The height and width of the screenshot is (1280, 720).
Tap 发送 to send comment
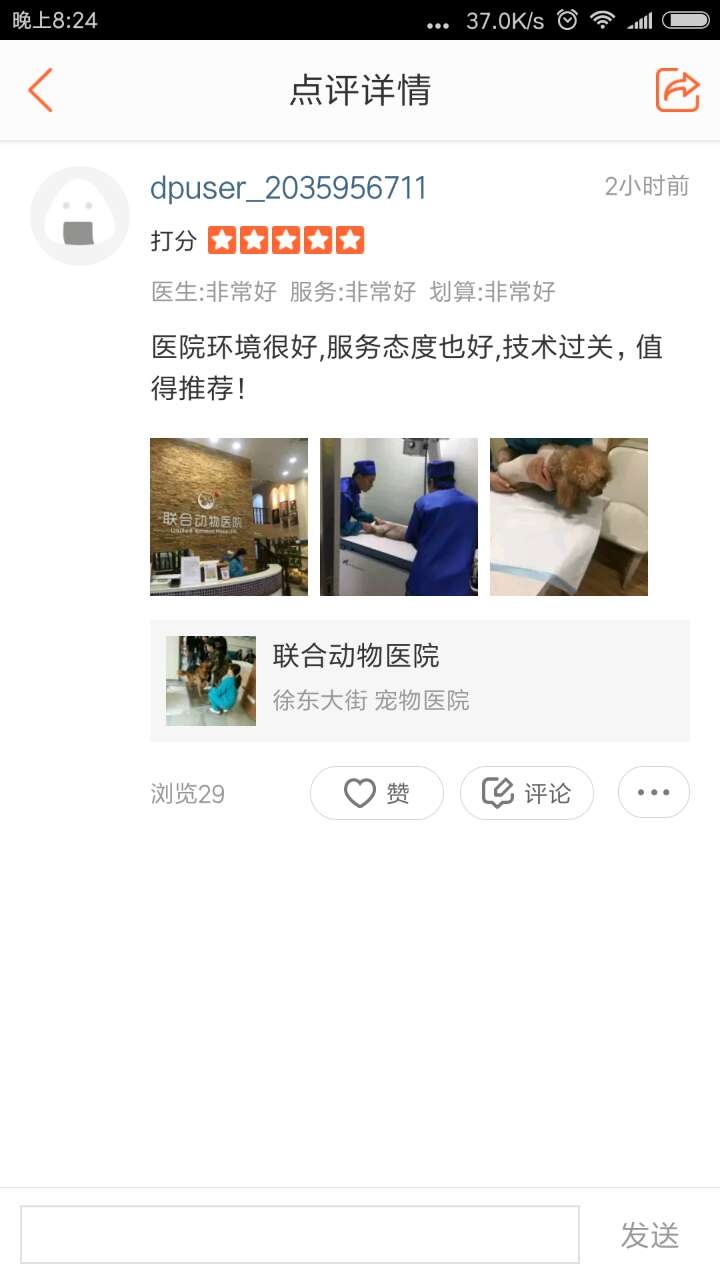coord(650,1235)
